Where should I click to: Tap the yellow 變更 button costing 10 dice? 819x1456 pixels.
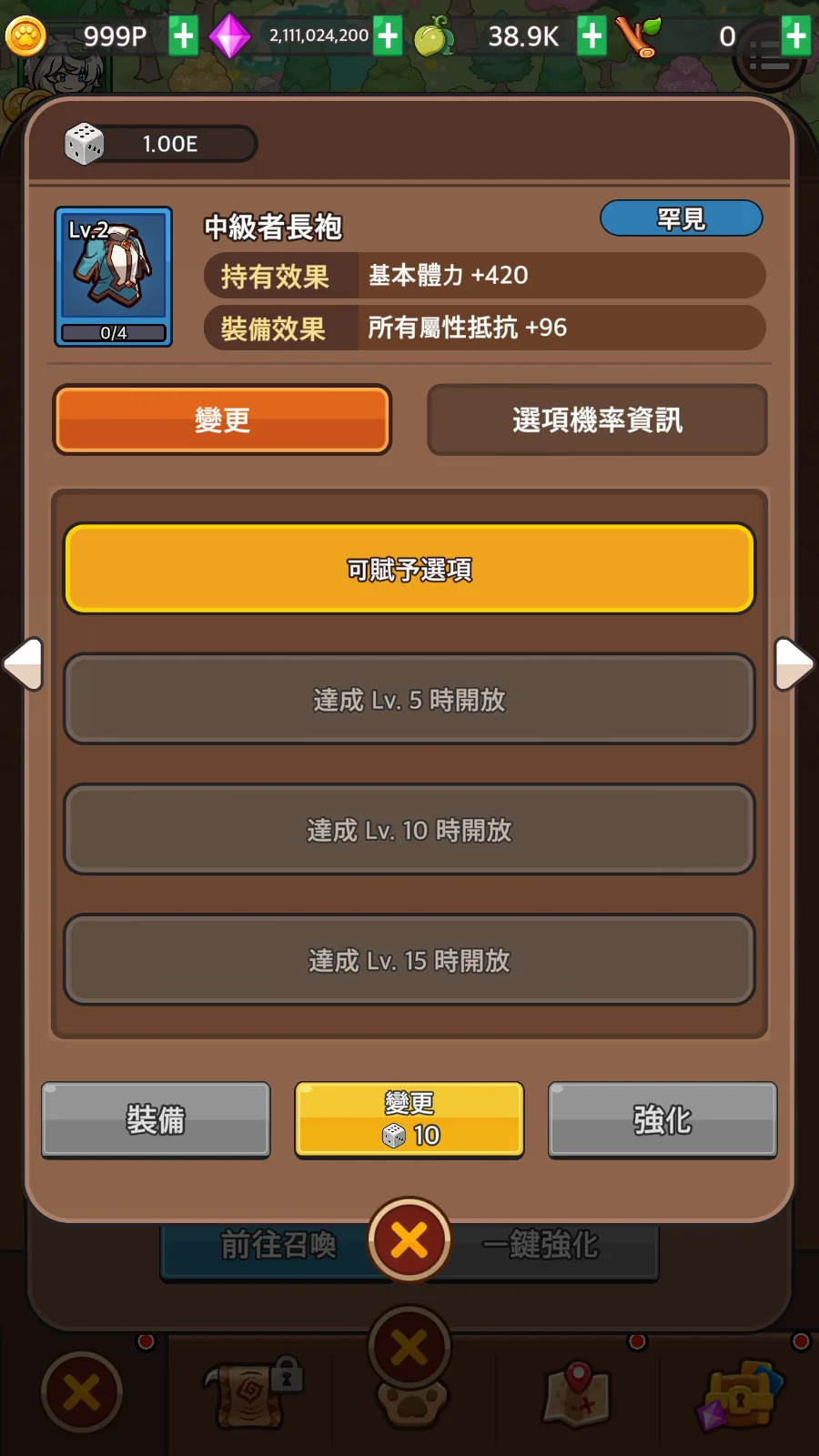pyautogui.click(x=409, y=1119)
